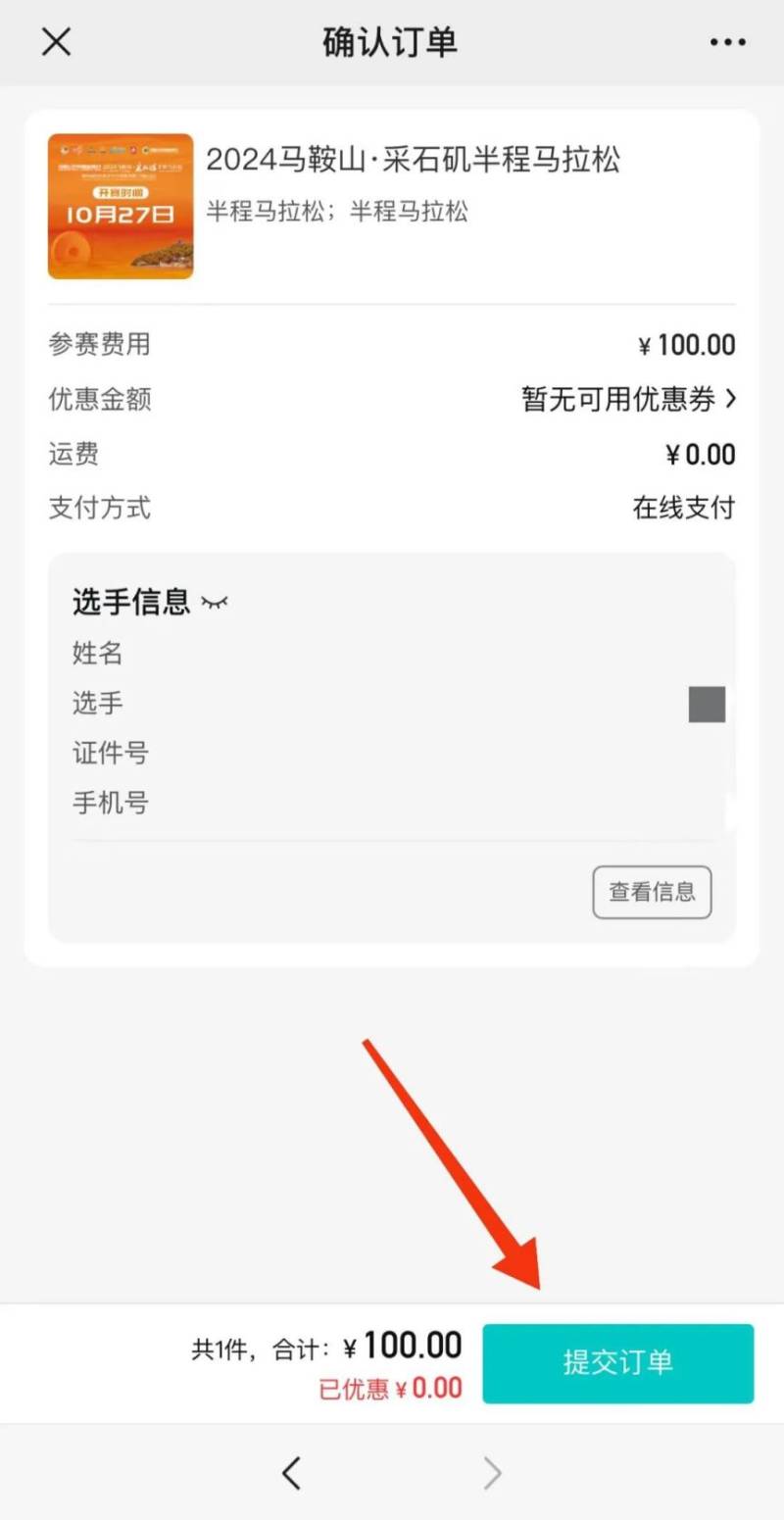Open the more options menu (three dots)
Screen dimensions: 784x1520
click(x=726, y=42)
